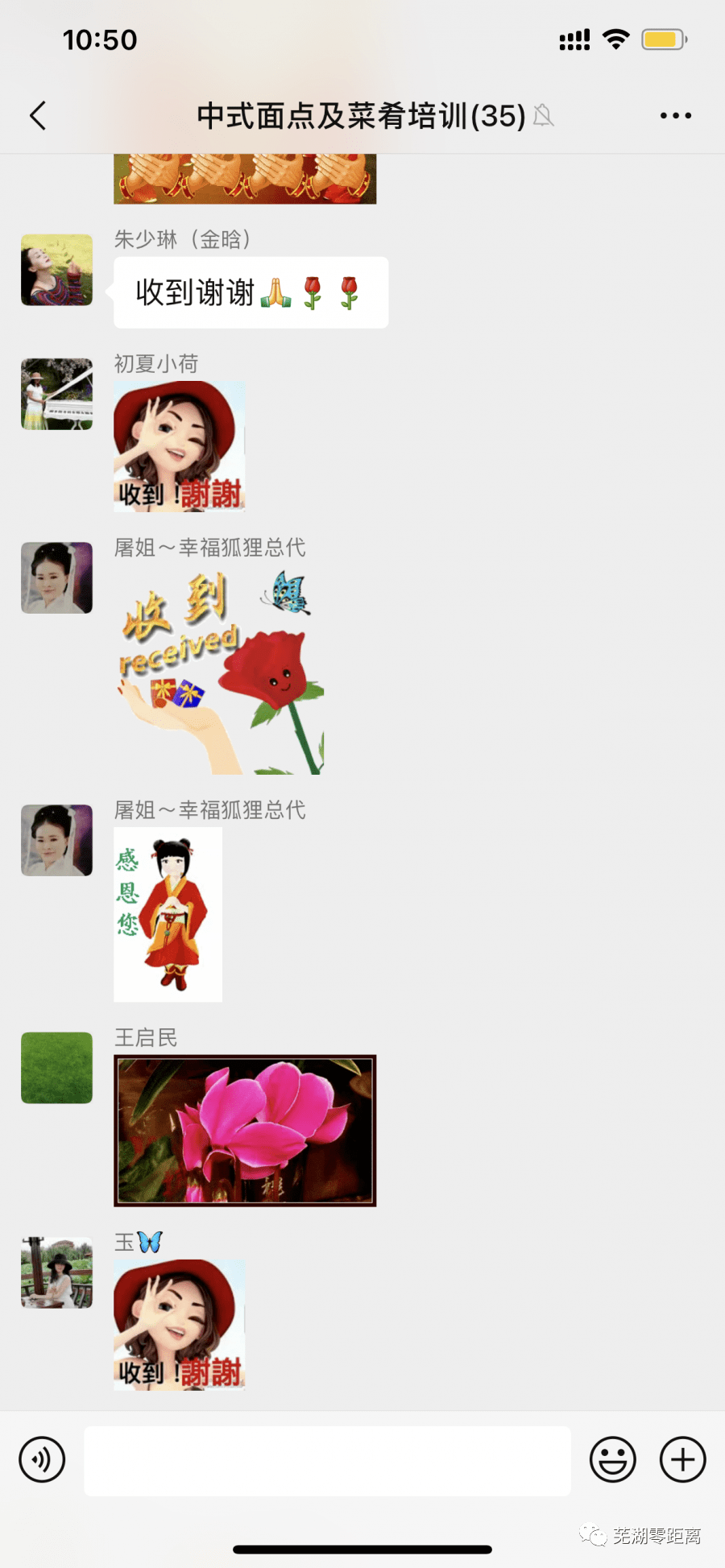725x1568 pixels.
Task: Open the emoji sticker panel
Action: click(x=613, y=1459)
